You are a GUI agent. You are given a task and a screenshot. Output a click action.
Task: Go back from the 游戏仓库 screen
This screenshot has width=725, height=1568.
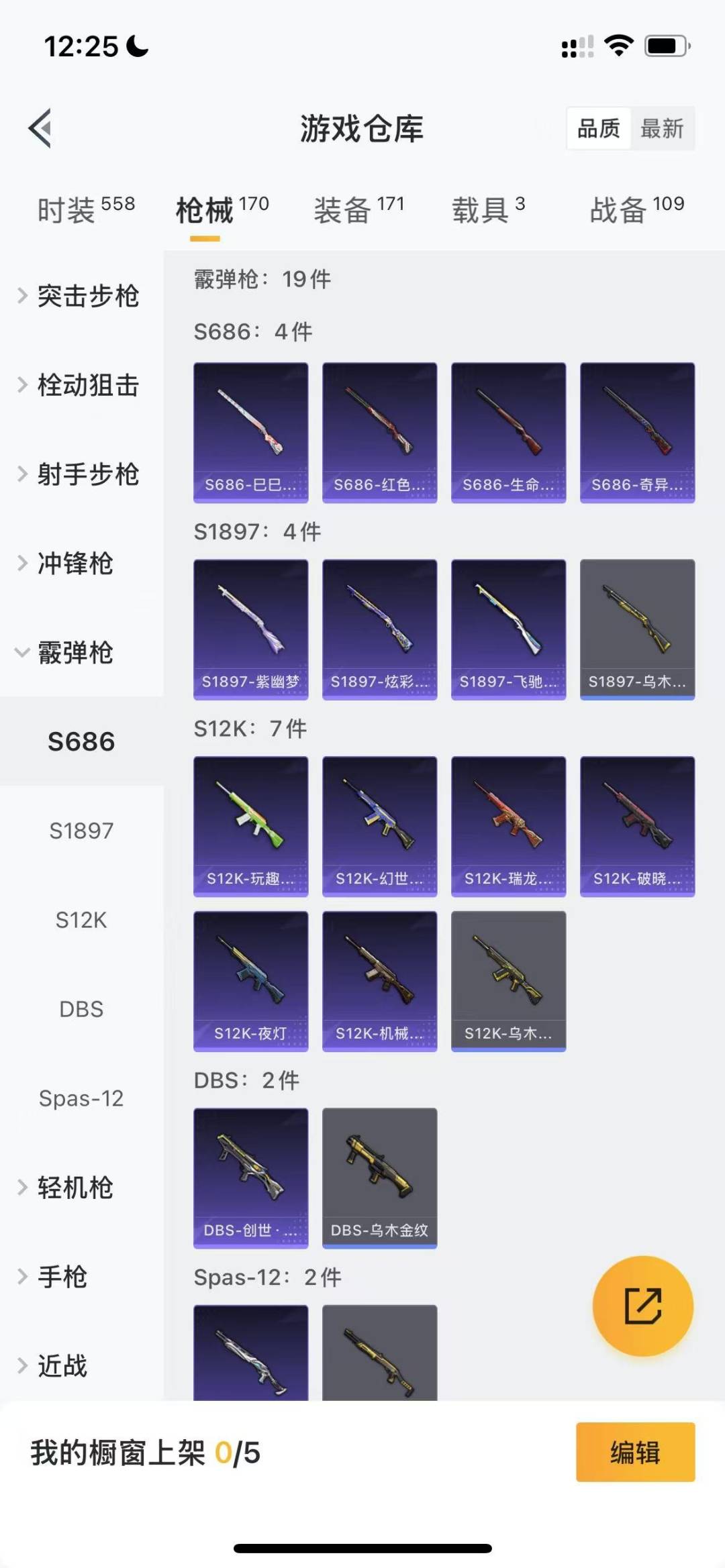(40, 128)
